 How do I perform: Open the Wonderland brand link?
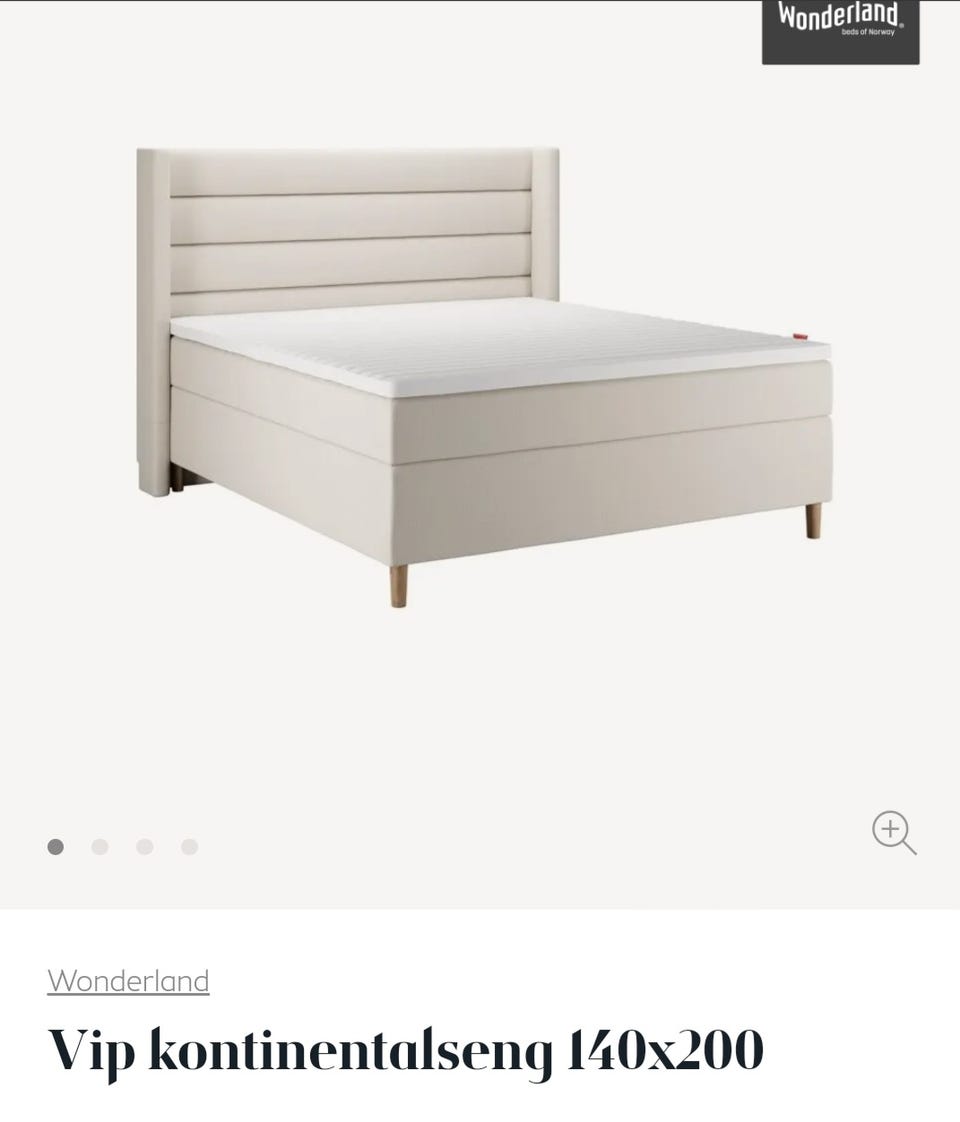pos(128,981)
